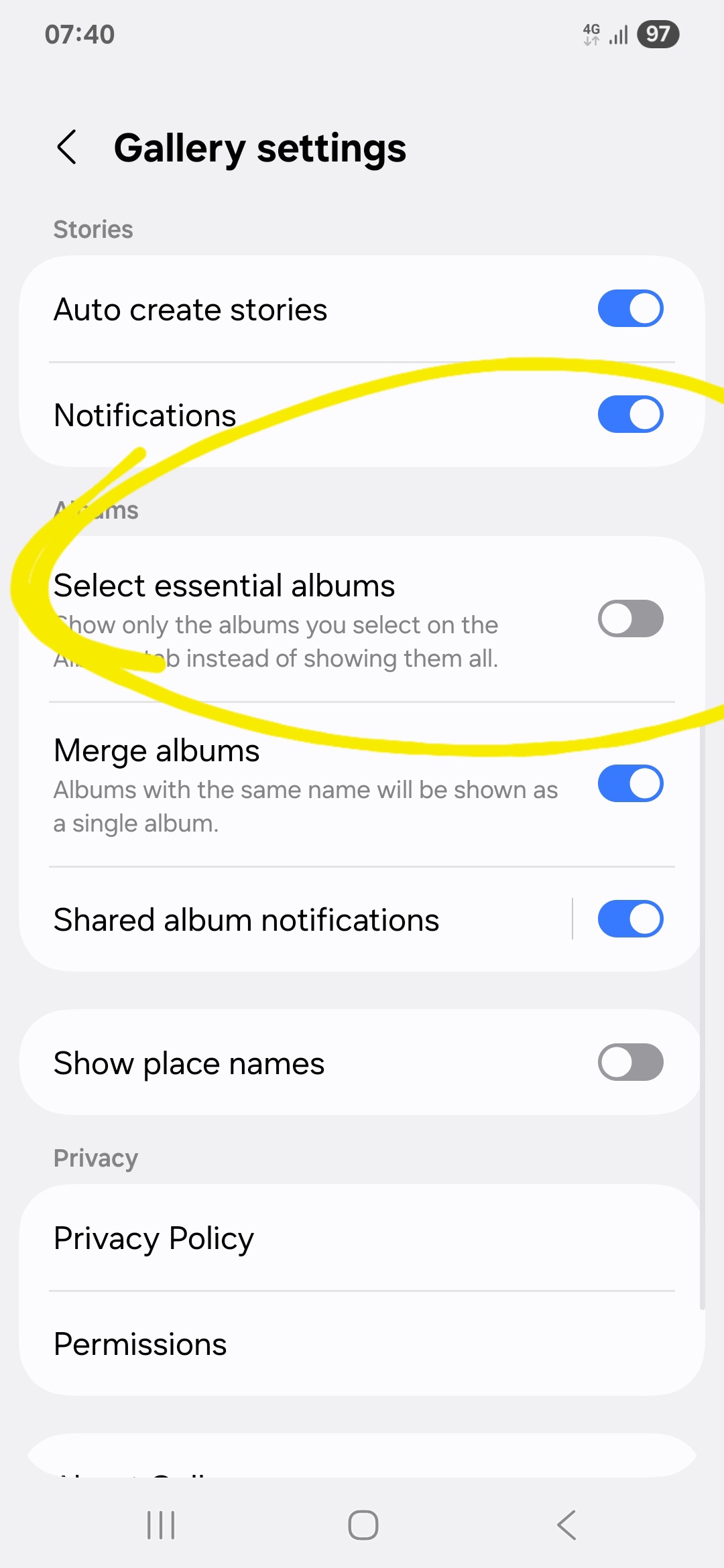The height and width of the screenshot is (1568, 724).
Task: Toggle Shared album notifications switch
Action: [630, 919]
